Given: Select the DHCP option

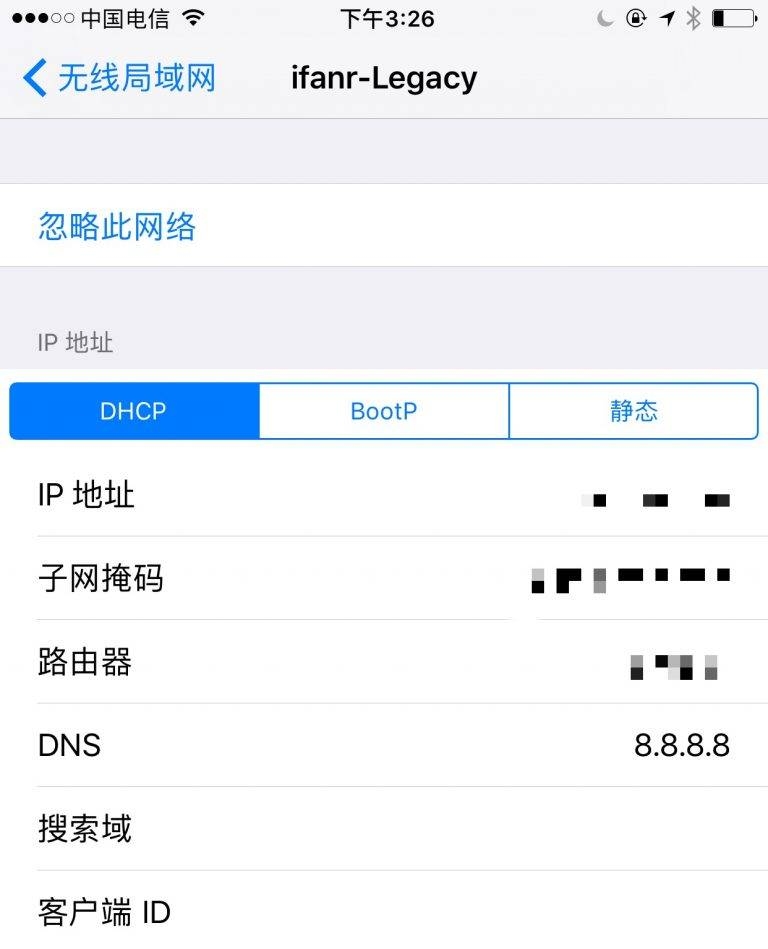Looking at the screenshot, I should pyautogui.click(x=133, y=410).
